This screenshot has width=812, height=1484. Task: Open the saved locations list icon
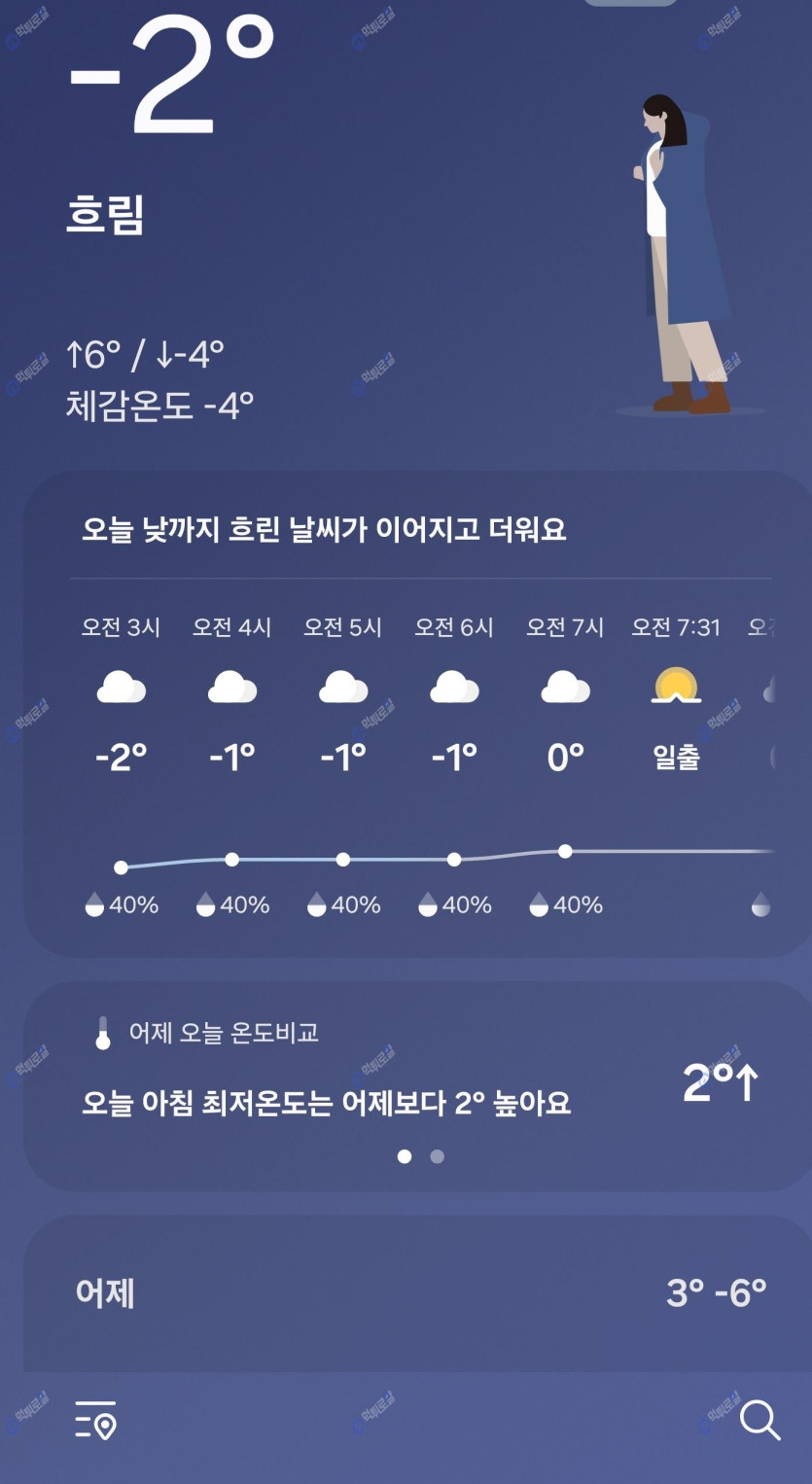pyautogui.click(x=95, y=1421)
